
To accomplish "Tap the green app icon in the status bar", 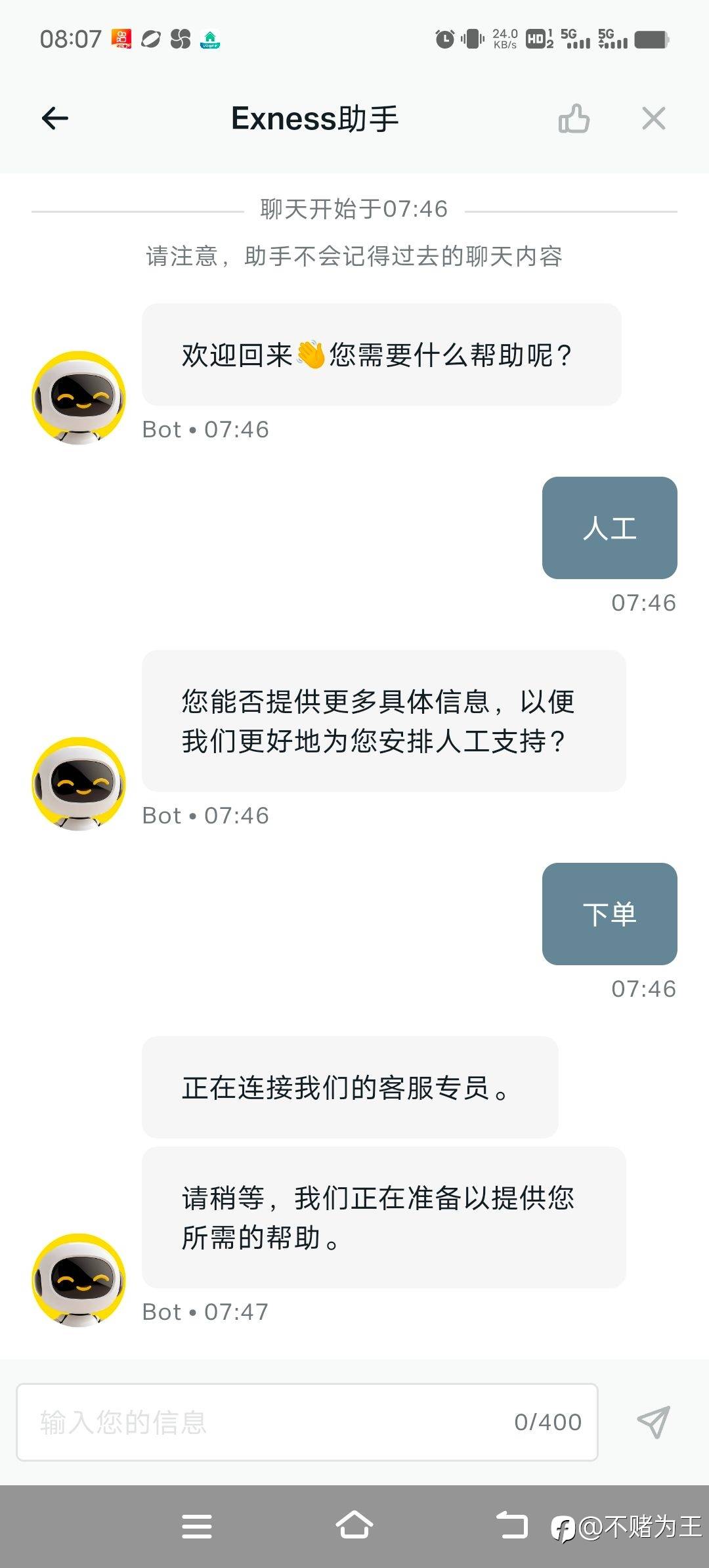I will coord(209,41).
